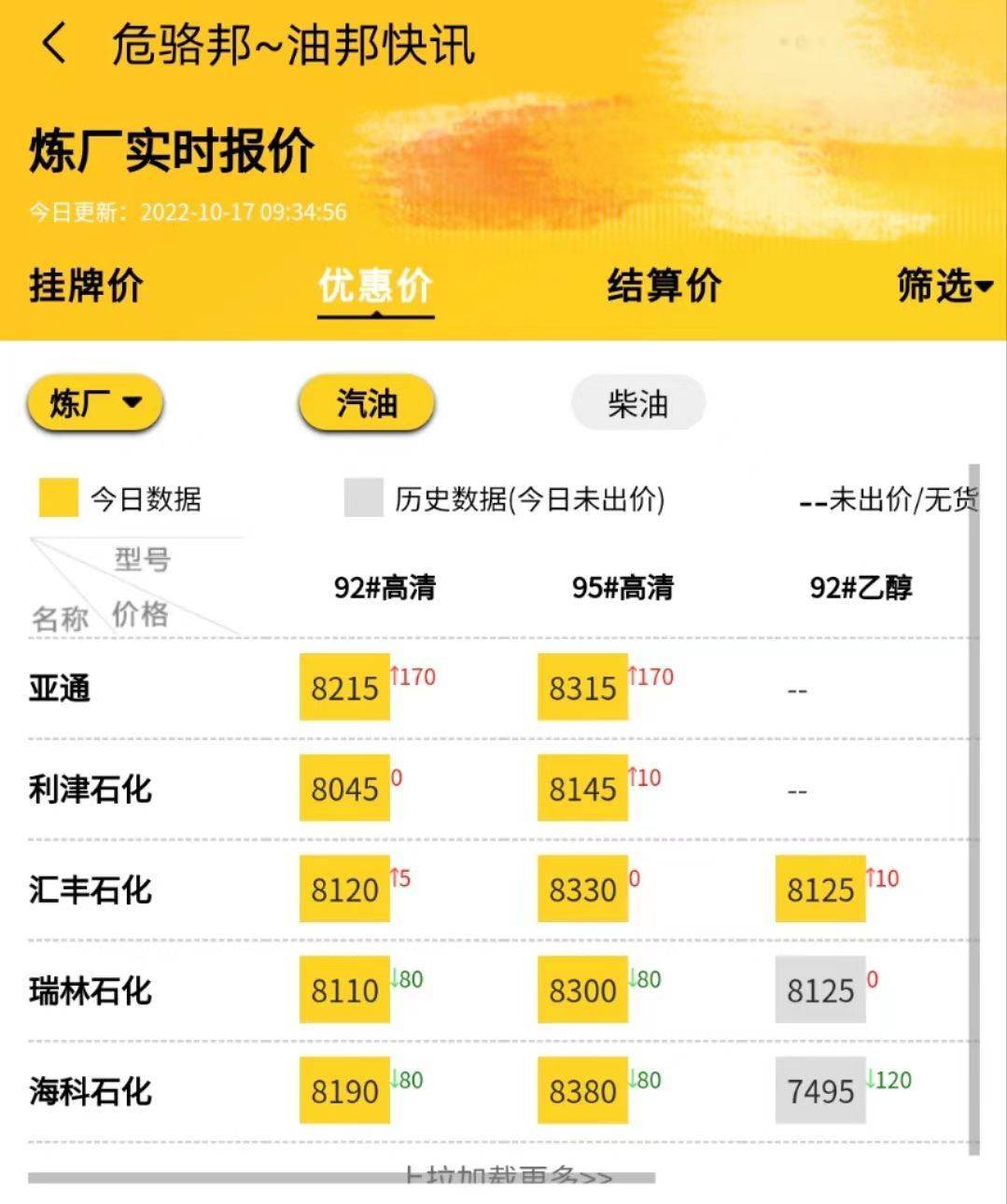The image size is (1007, 1204).
Task: Select the yellow 8330 price cell of 汇丰石化
Action: click(582, 889)
